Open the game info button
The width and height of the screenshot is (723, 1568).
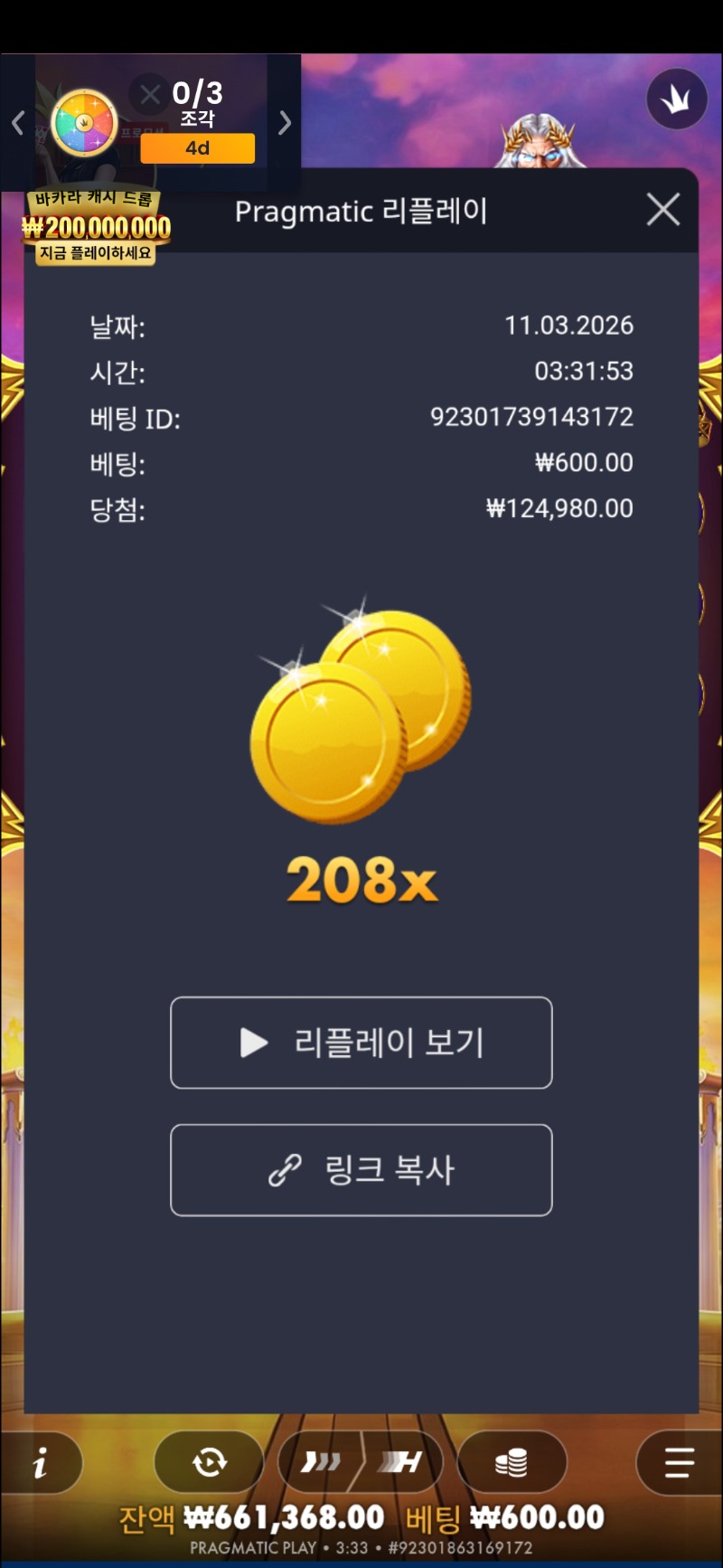point(41,1462)
